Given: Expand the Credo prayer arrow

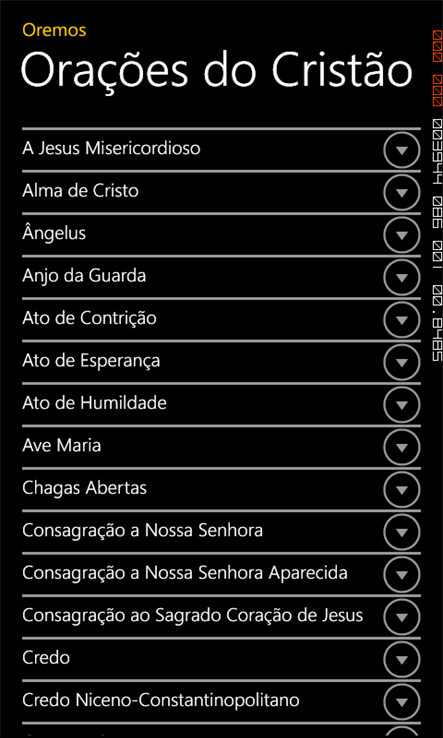Looking at the screenshot, I should point(402,659).
